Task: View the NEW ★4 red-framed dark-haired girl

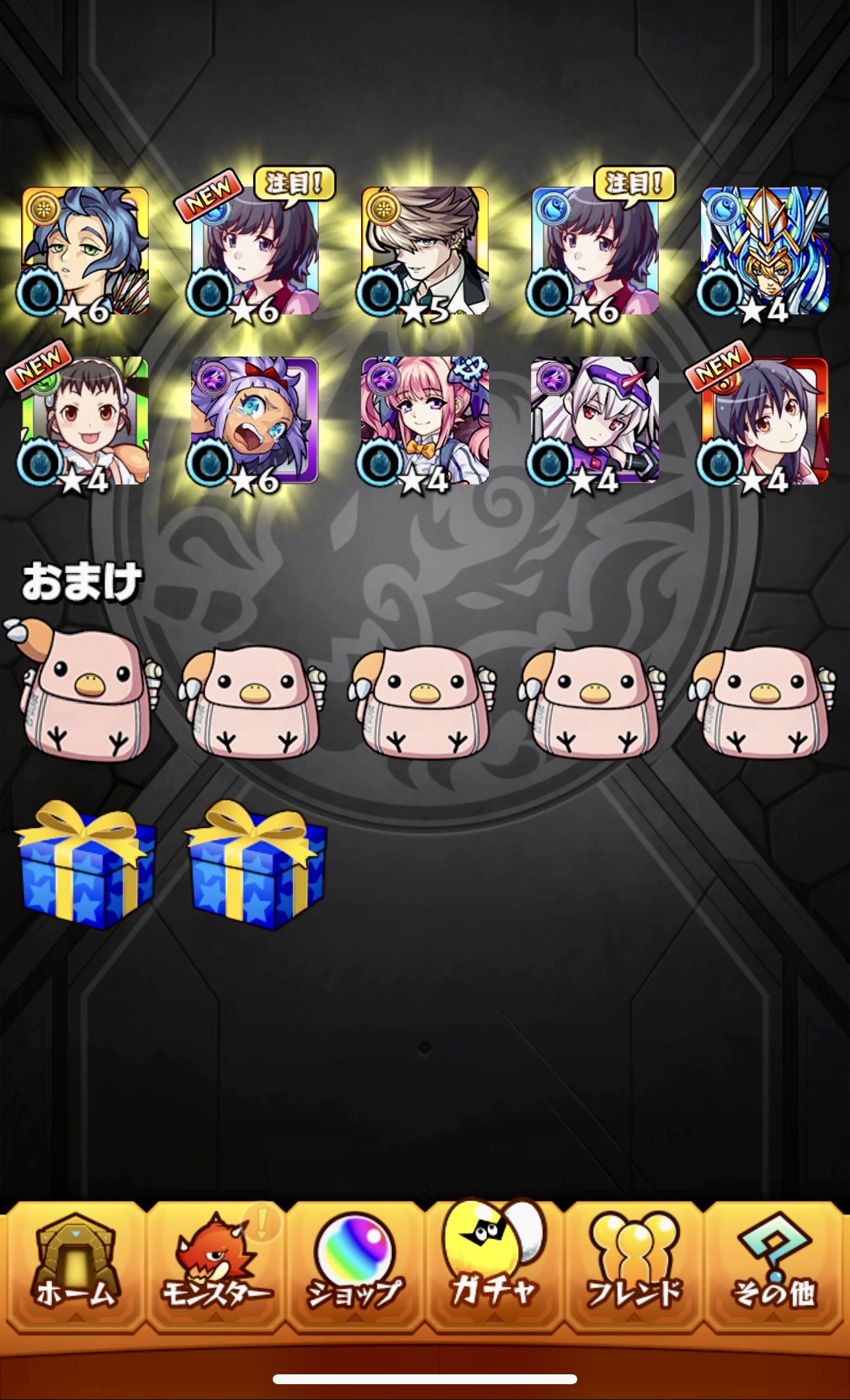Action: pos(765,421)
